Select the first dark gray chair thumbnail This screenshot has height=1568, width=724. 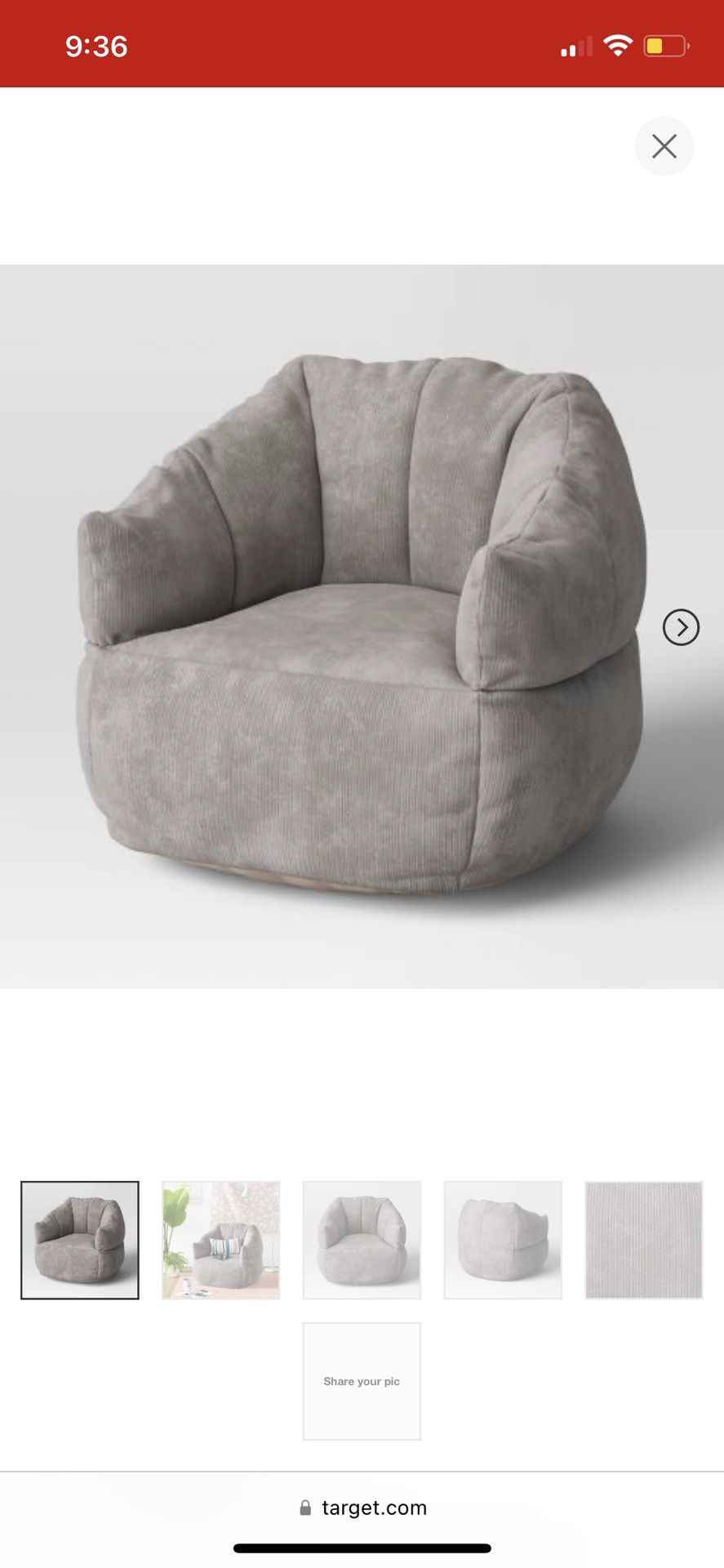(80, 1240)
